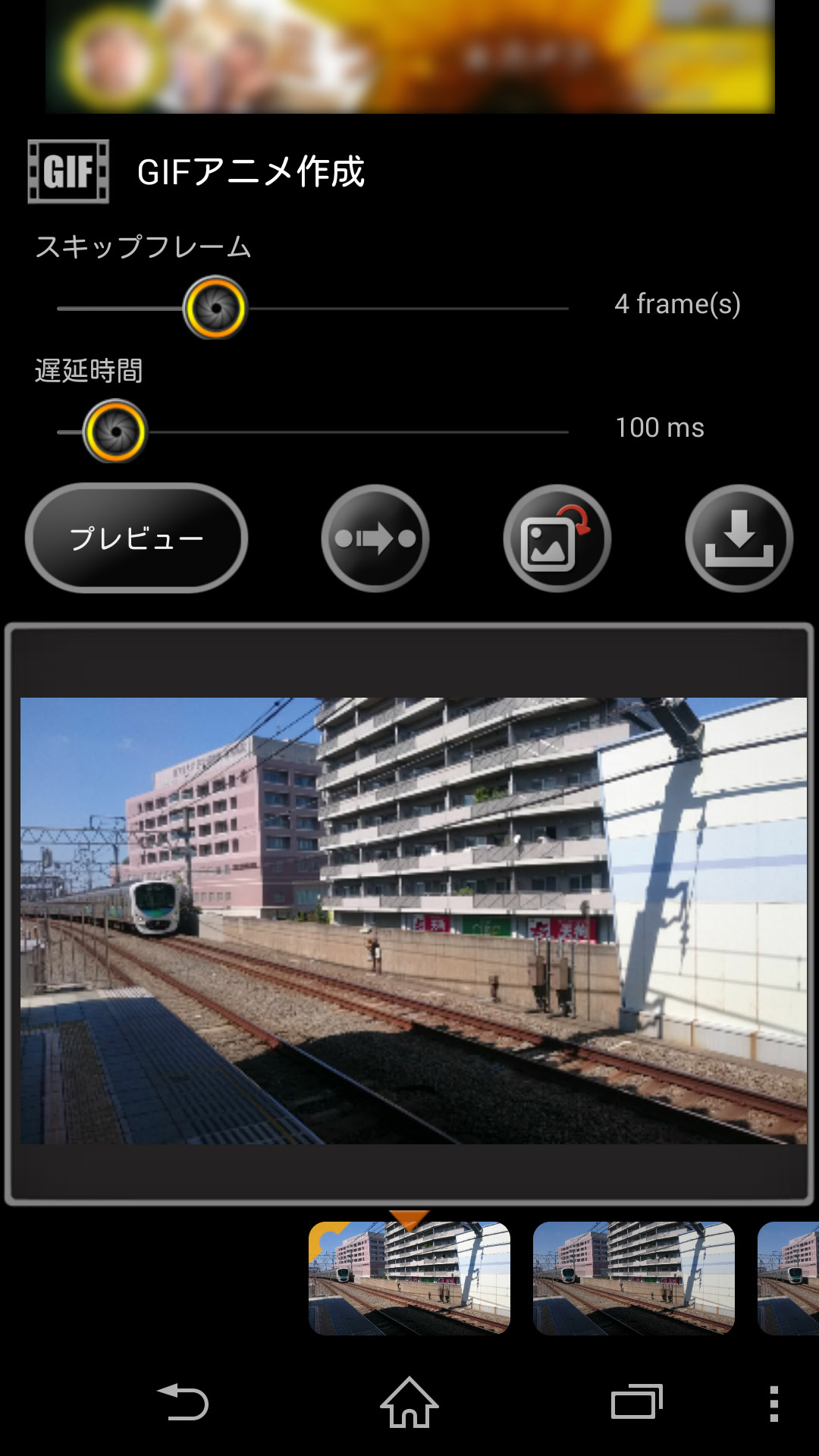Open the blurred ad banner at top
This screenshot has width=819, height=1456.
409,57
